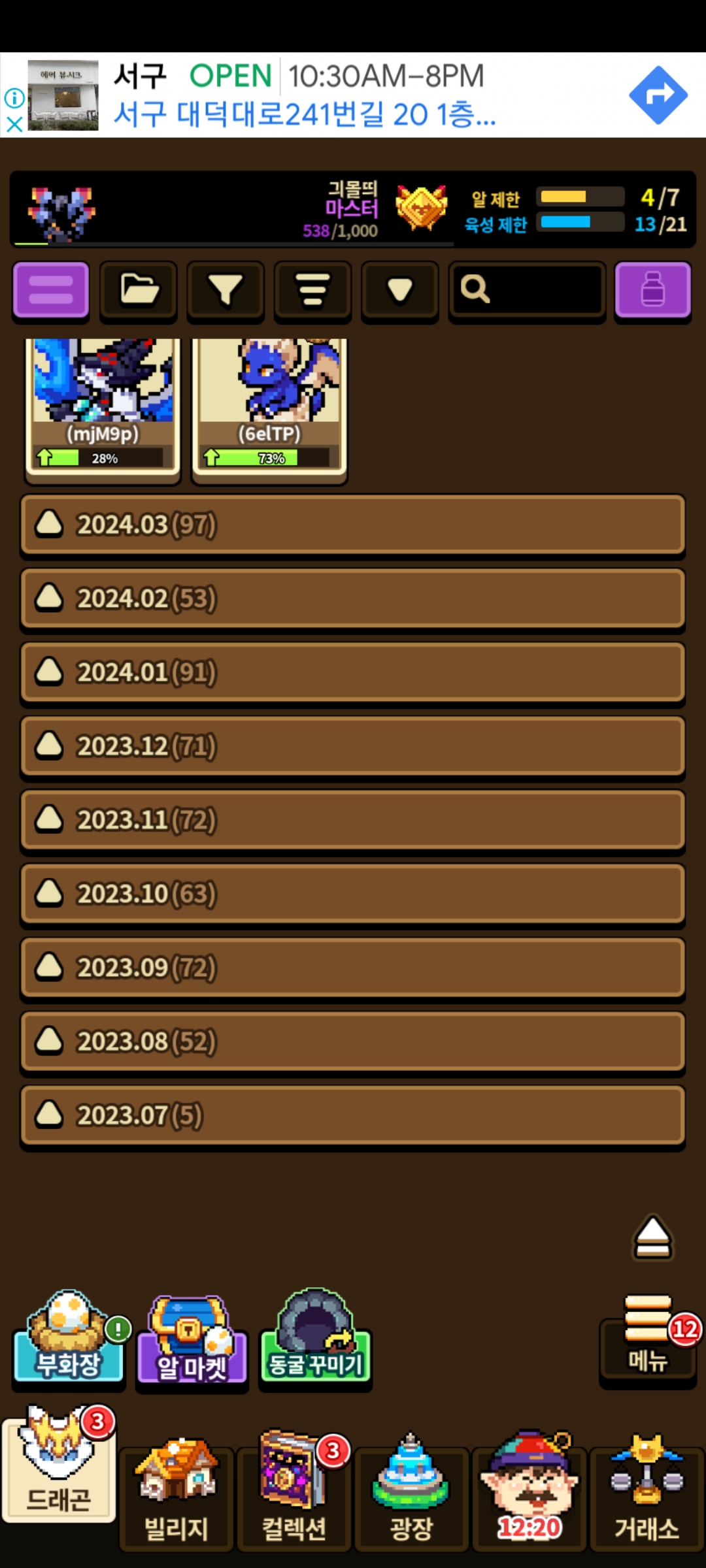706x1568 pixels.
Task: Open the folder icon in the toolbar
Action: (139, 290)
